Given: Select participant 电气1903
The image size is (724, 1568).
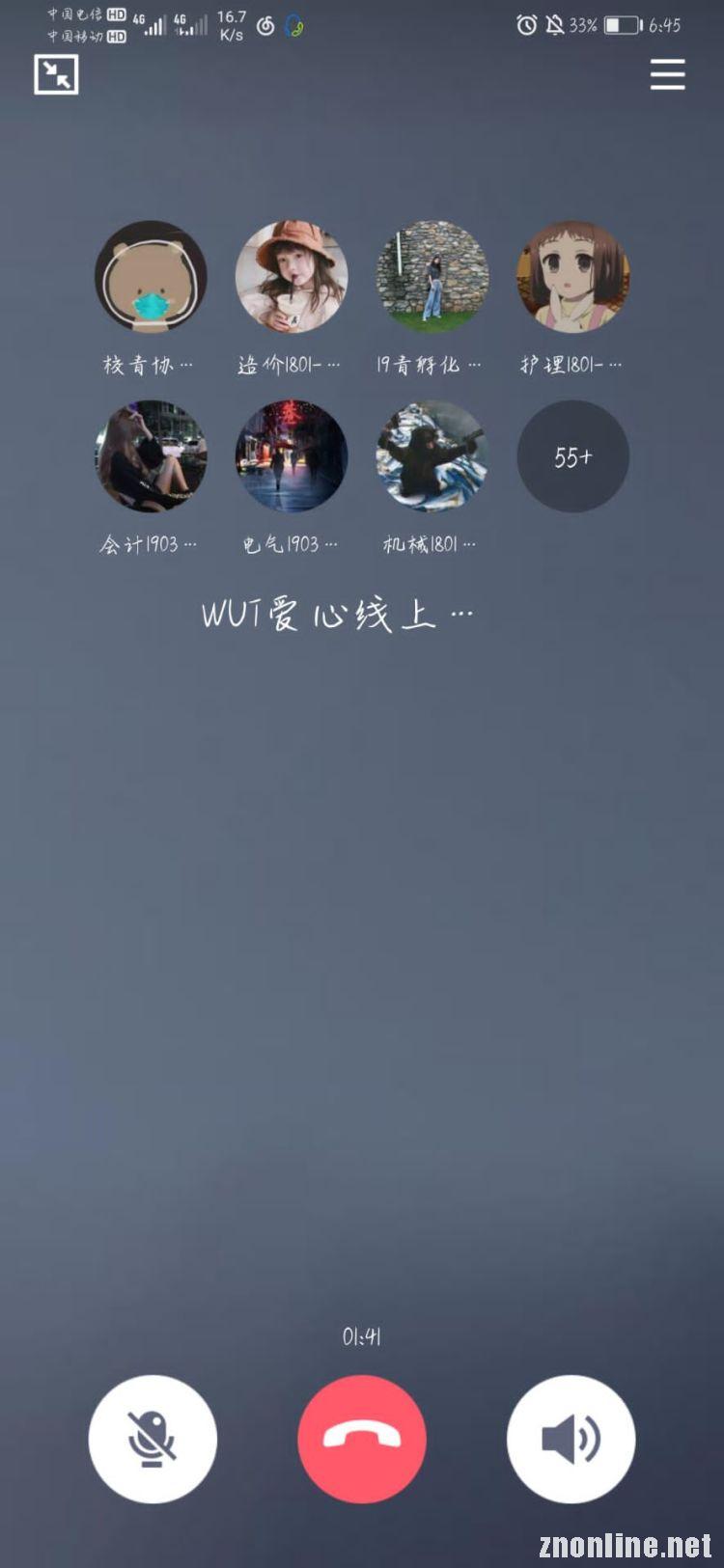Looking at the screenshot, I should (292, 456).
